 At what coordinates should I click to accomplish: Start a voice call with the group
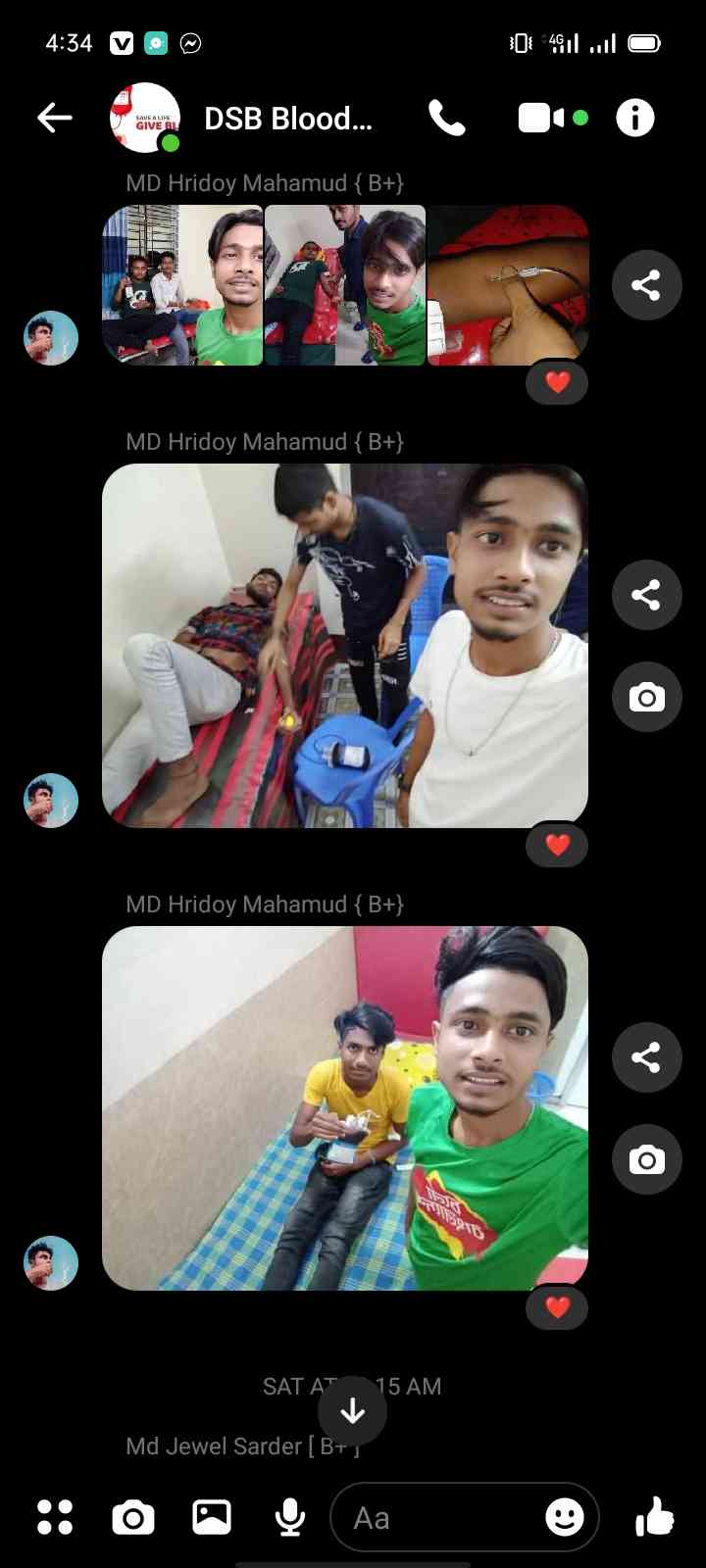(447, 119)
